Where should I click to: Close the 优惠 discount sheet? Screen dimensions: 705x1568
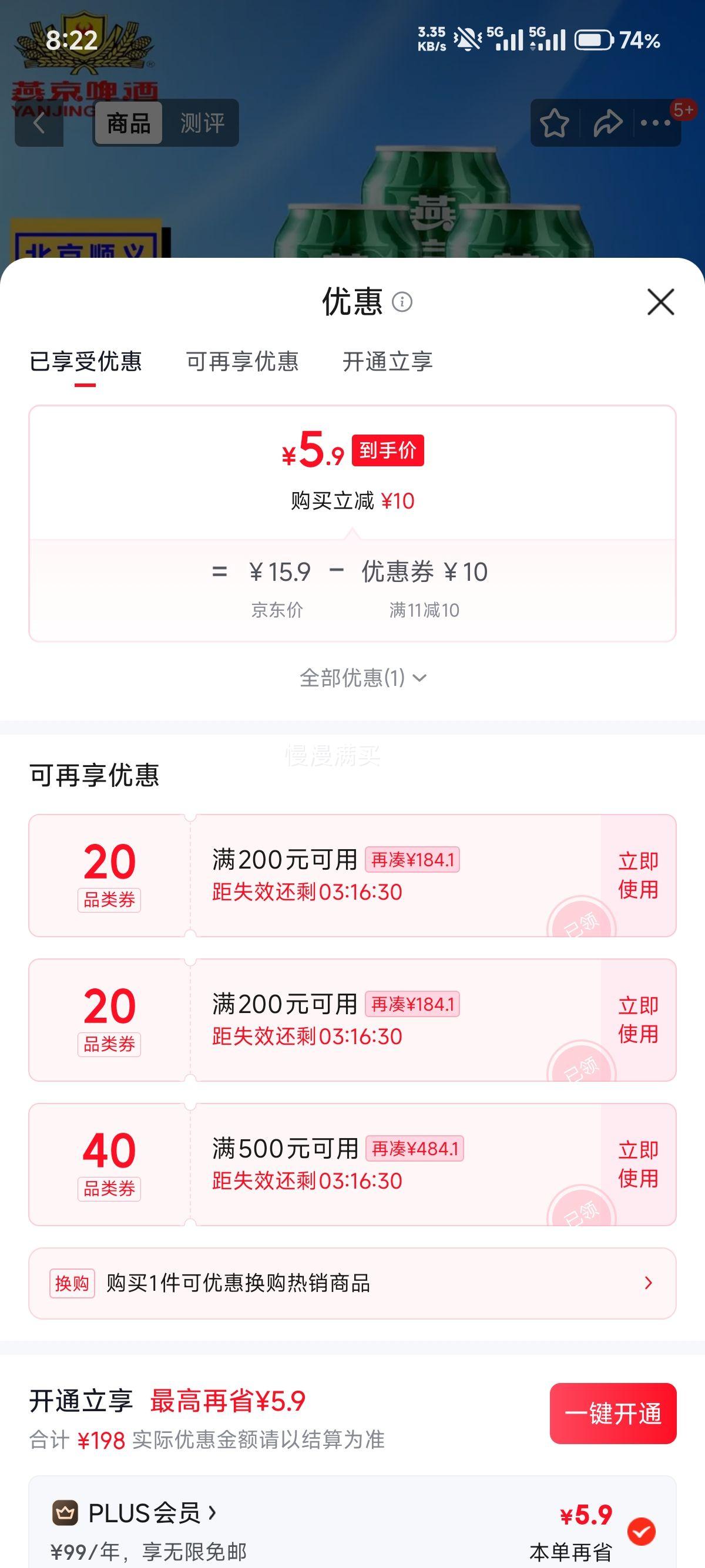pyautogui.click(x=660, y=302)
